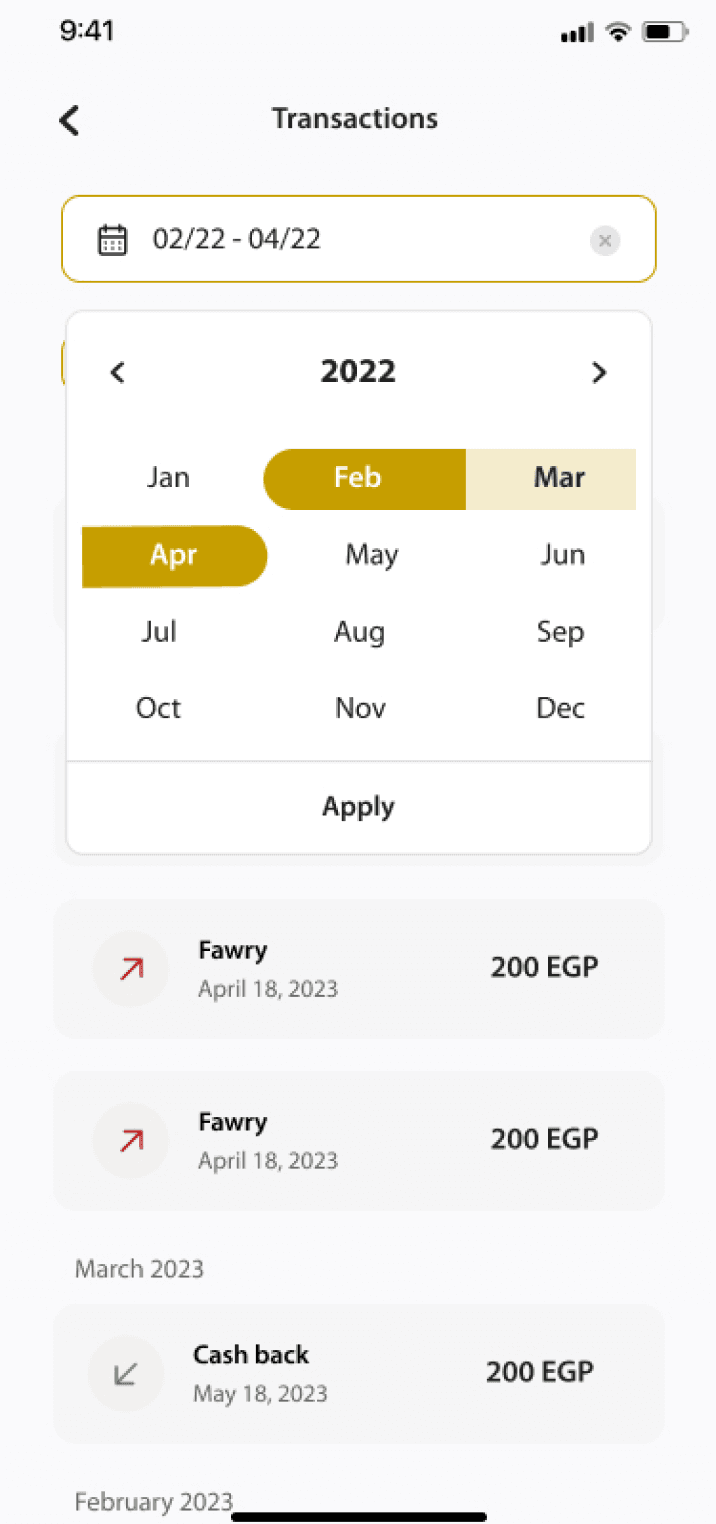Go back from Transactions screen
The height and width of the screenshot is (1524, 716).
69,121
